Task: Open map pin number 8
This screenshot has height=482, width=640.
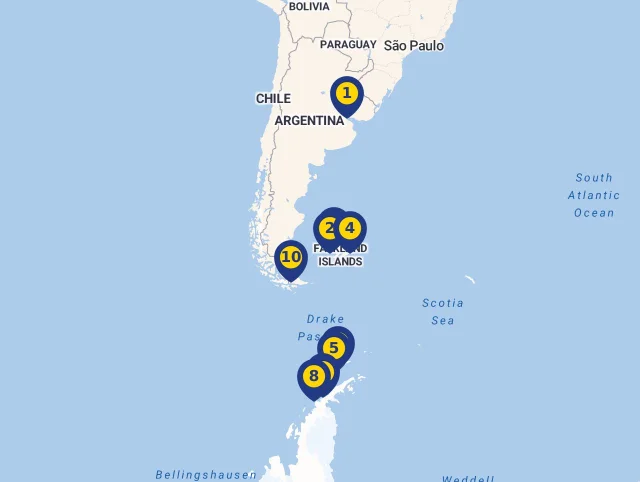Action: tap(313, 377)
